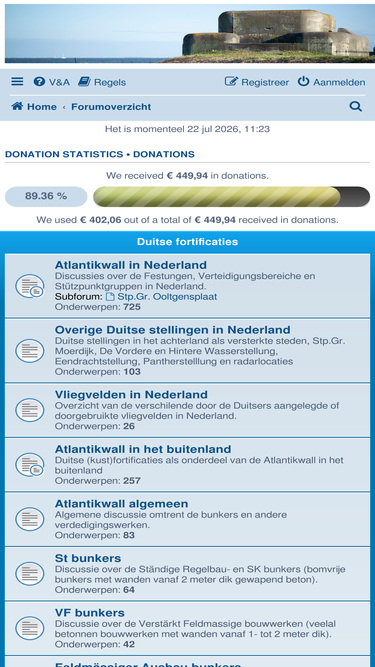375x667 pixels.
Task: Open the Forumoverzicht breadcrumb link
Action: (x=111, y=106)
